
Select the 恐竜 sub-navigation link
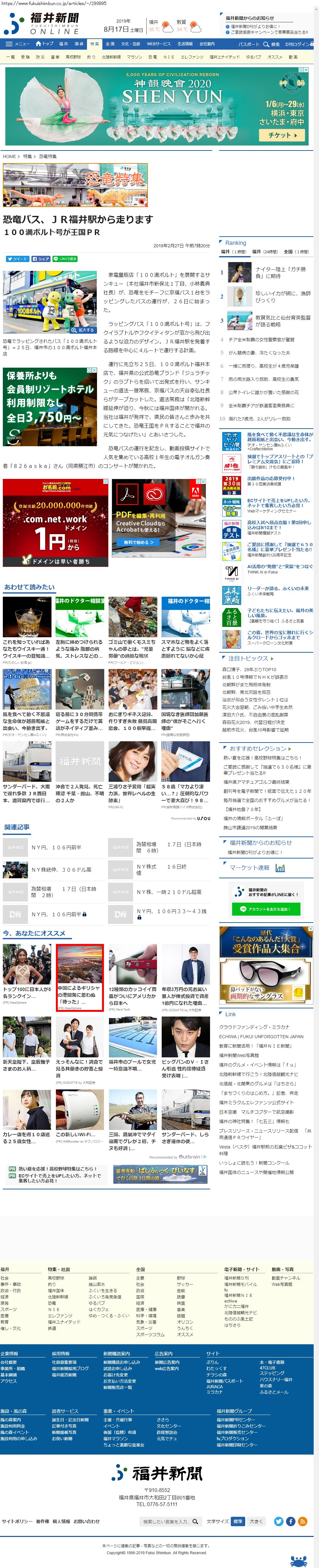click(152, 57)
